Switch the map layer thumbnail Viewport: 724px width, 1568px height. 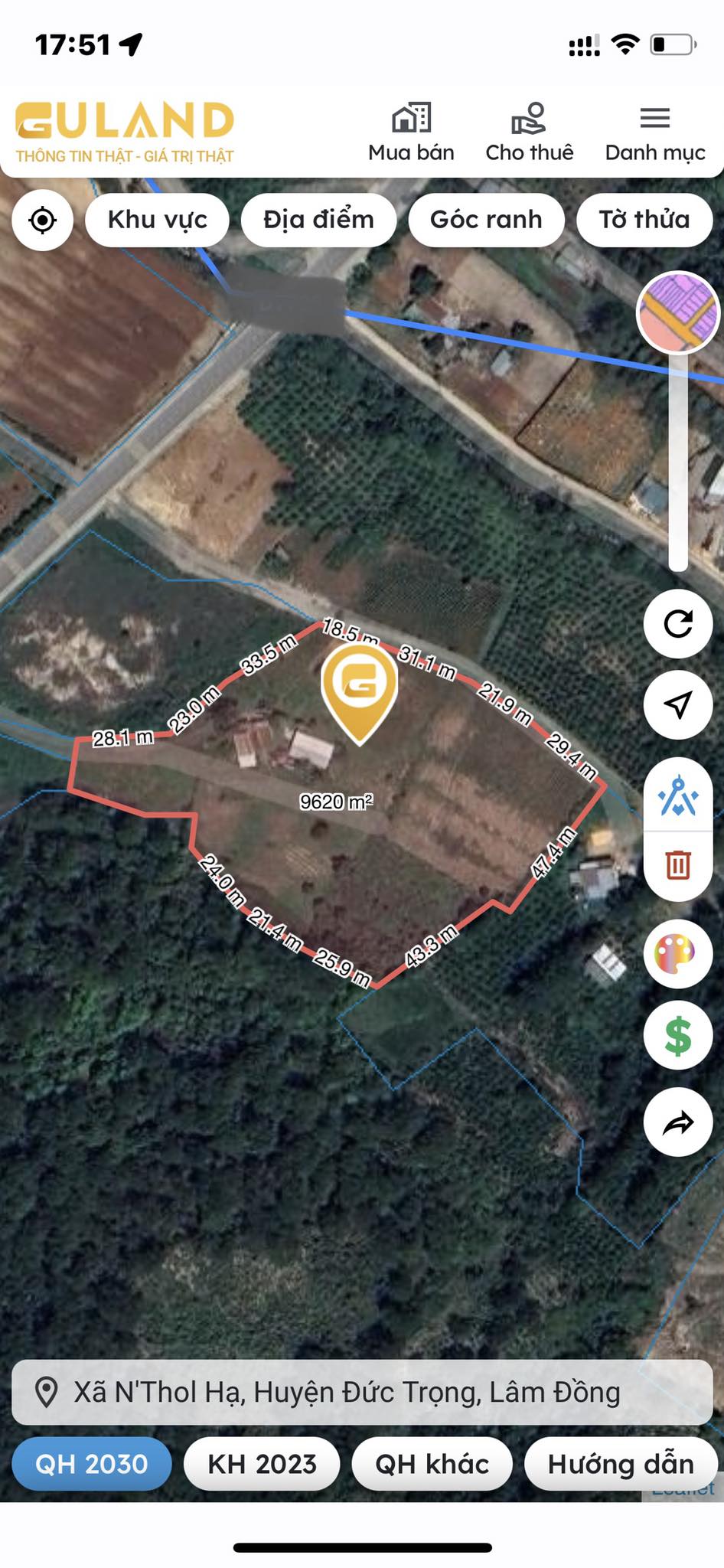pyautogui.click(x=677, y=312)
